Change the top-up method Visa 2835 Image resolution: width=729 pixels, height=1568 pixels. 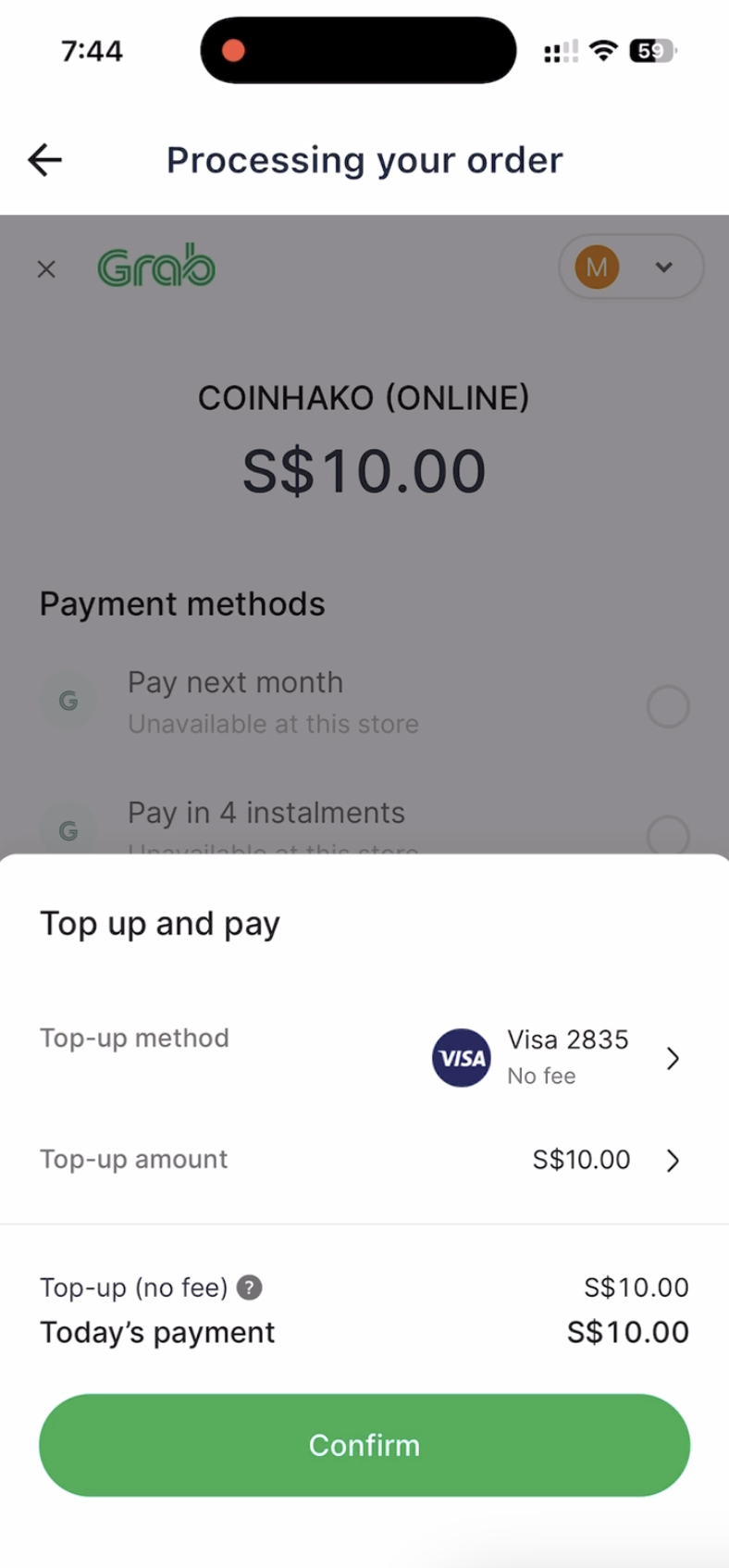click(555, 1057)
